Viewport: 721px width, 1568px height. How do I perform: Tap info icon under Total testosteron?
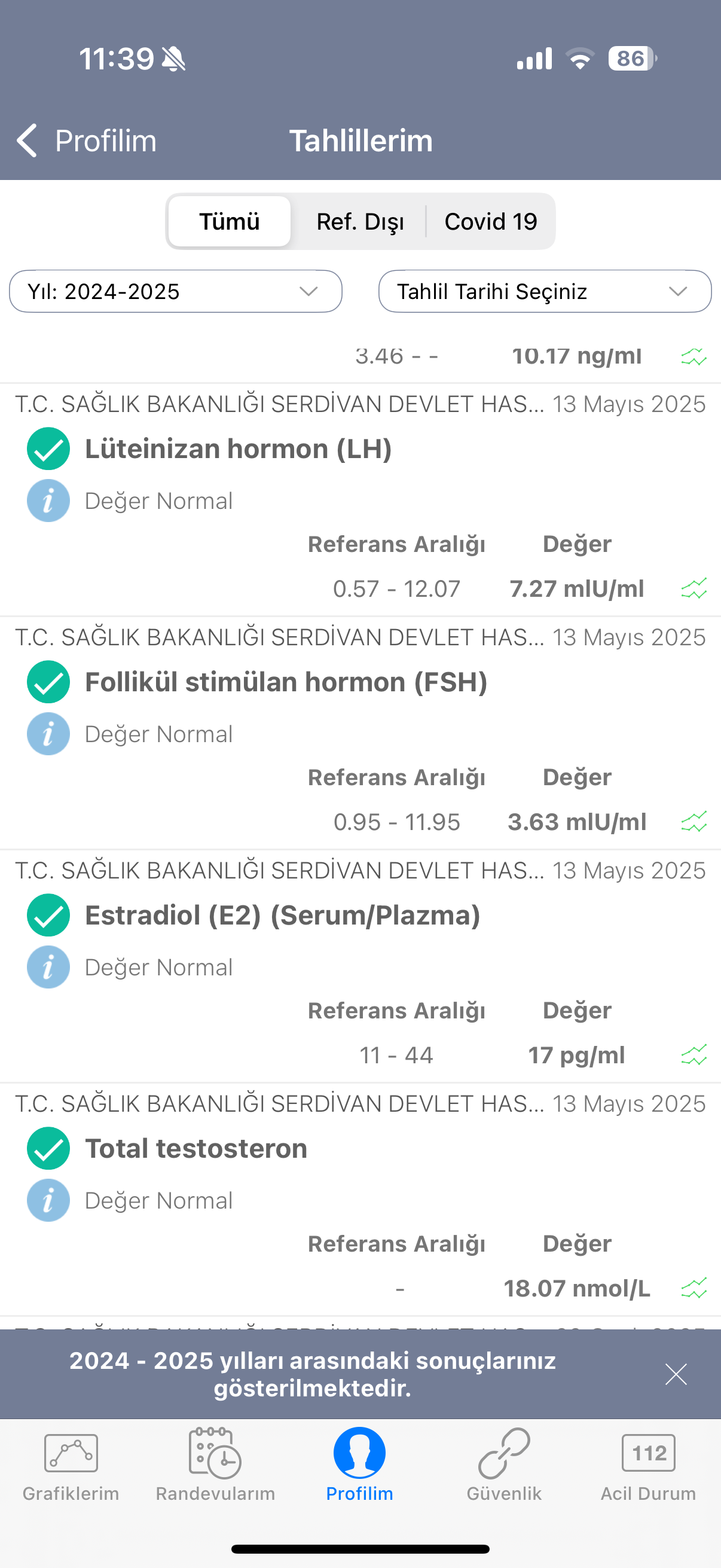point(48,1200)
